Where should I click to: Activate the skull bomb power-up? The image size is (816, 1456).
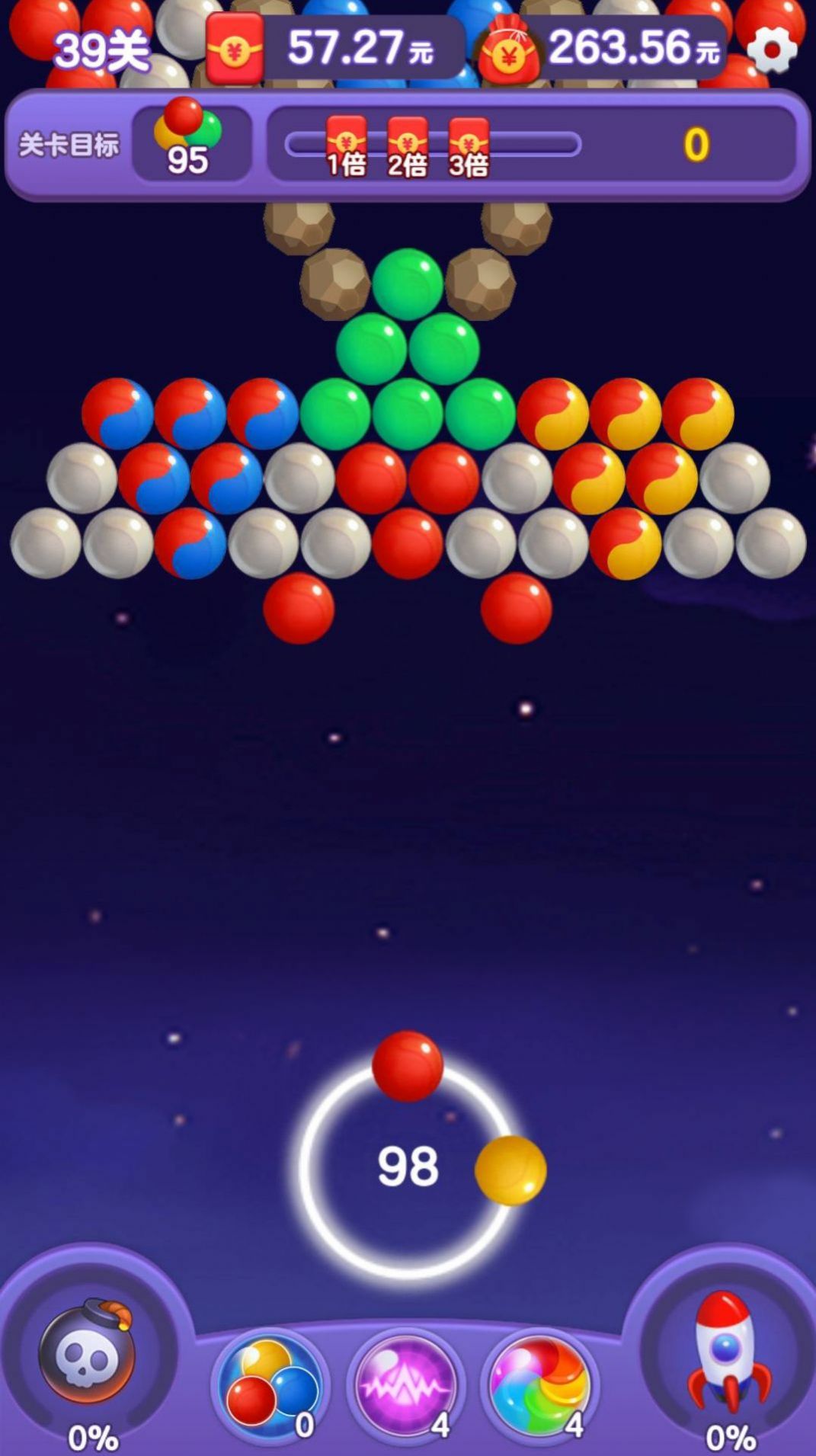click(x=87, y=1356)
